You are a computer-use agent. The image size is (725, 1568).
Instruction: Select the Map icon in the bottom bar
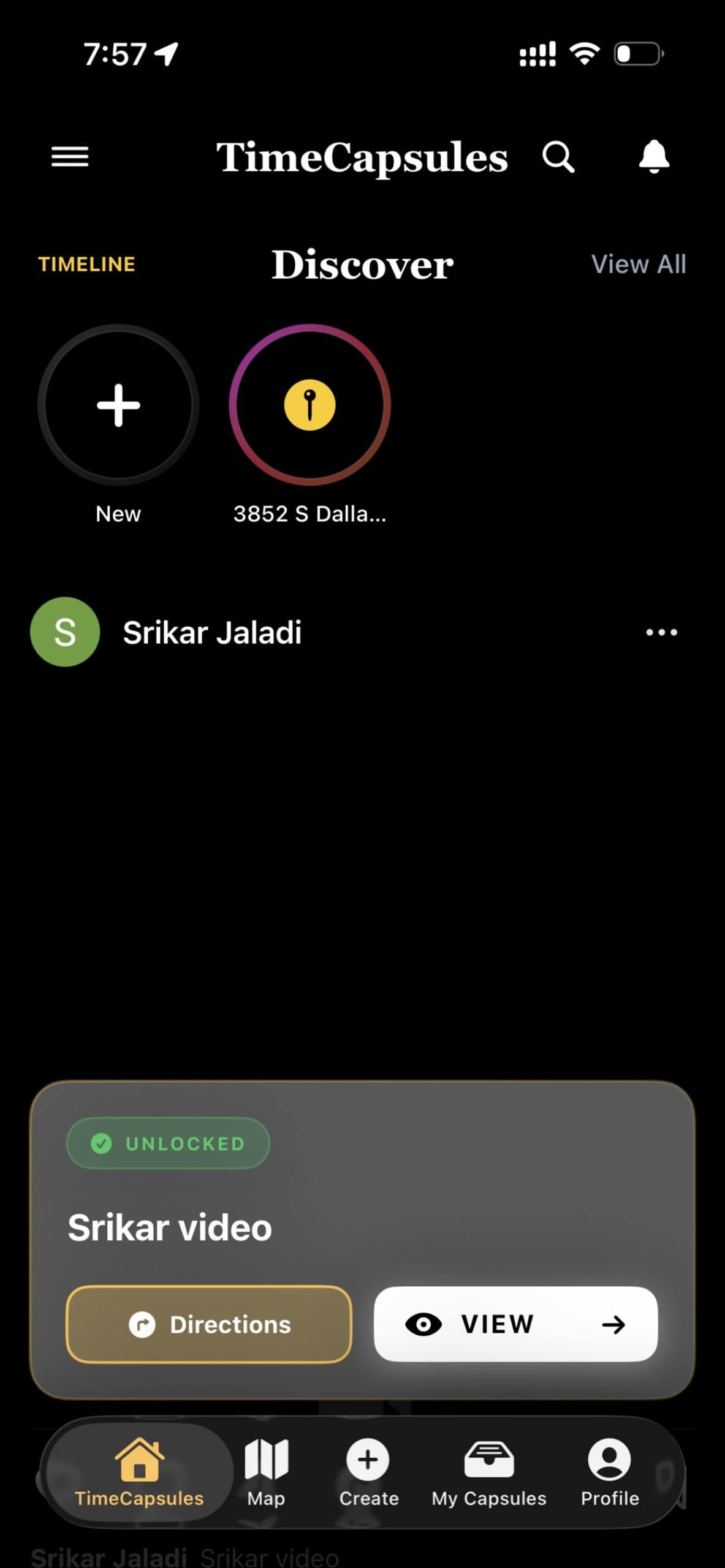[266, 1477]
